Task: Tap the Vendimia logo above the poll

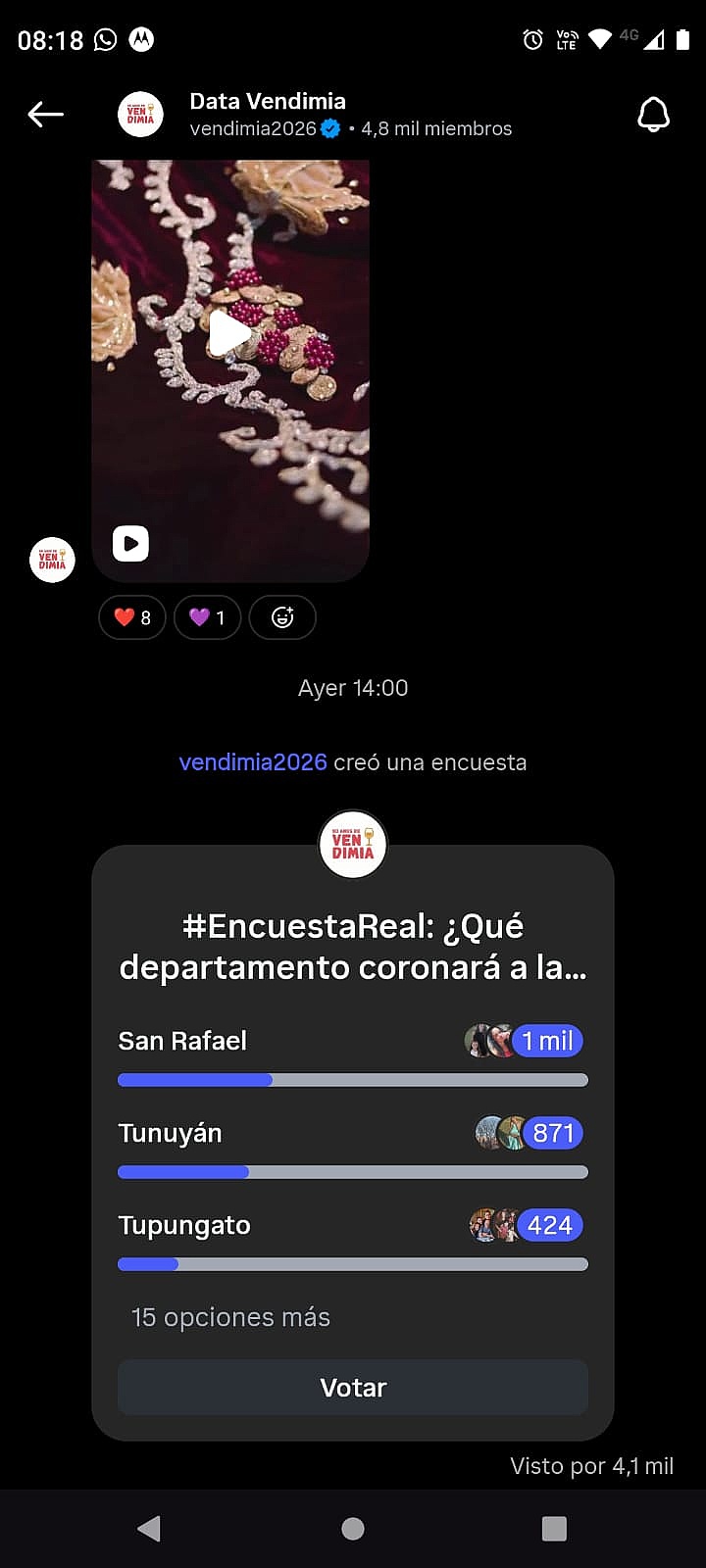Action: pos(352,844)
